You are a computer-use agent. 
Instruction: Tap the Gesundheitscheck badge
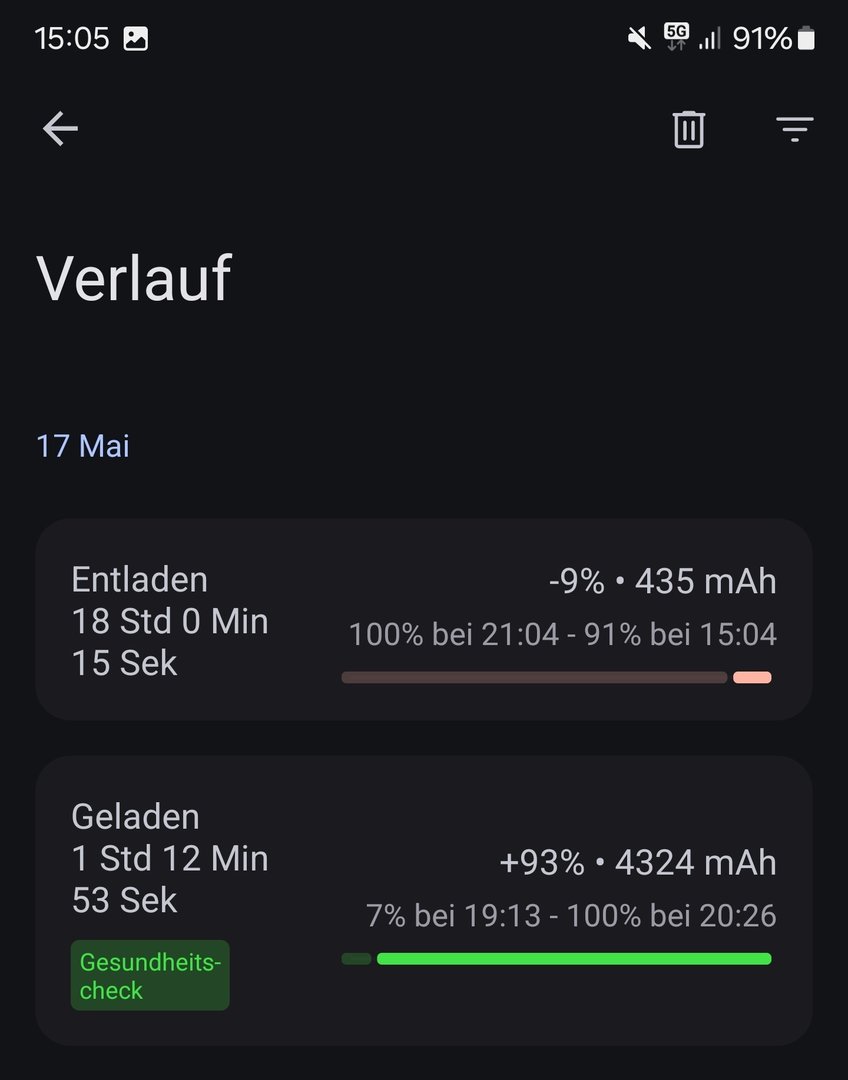pos(150,975)
